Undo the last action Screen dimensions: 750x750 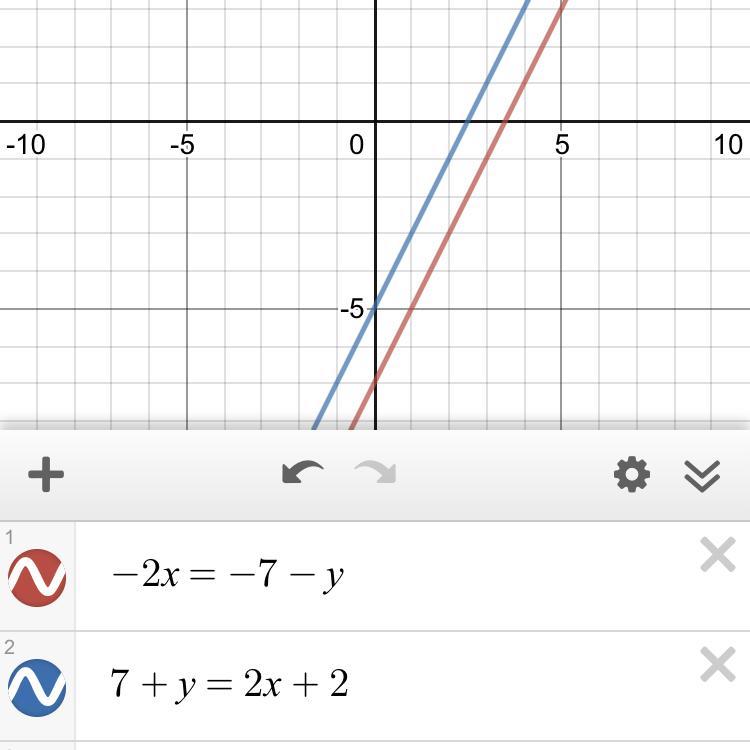point(302,473)
